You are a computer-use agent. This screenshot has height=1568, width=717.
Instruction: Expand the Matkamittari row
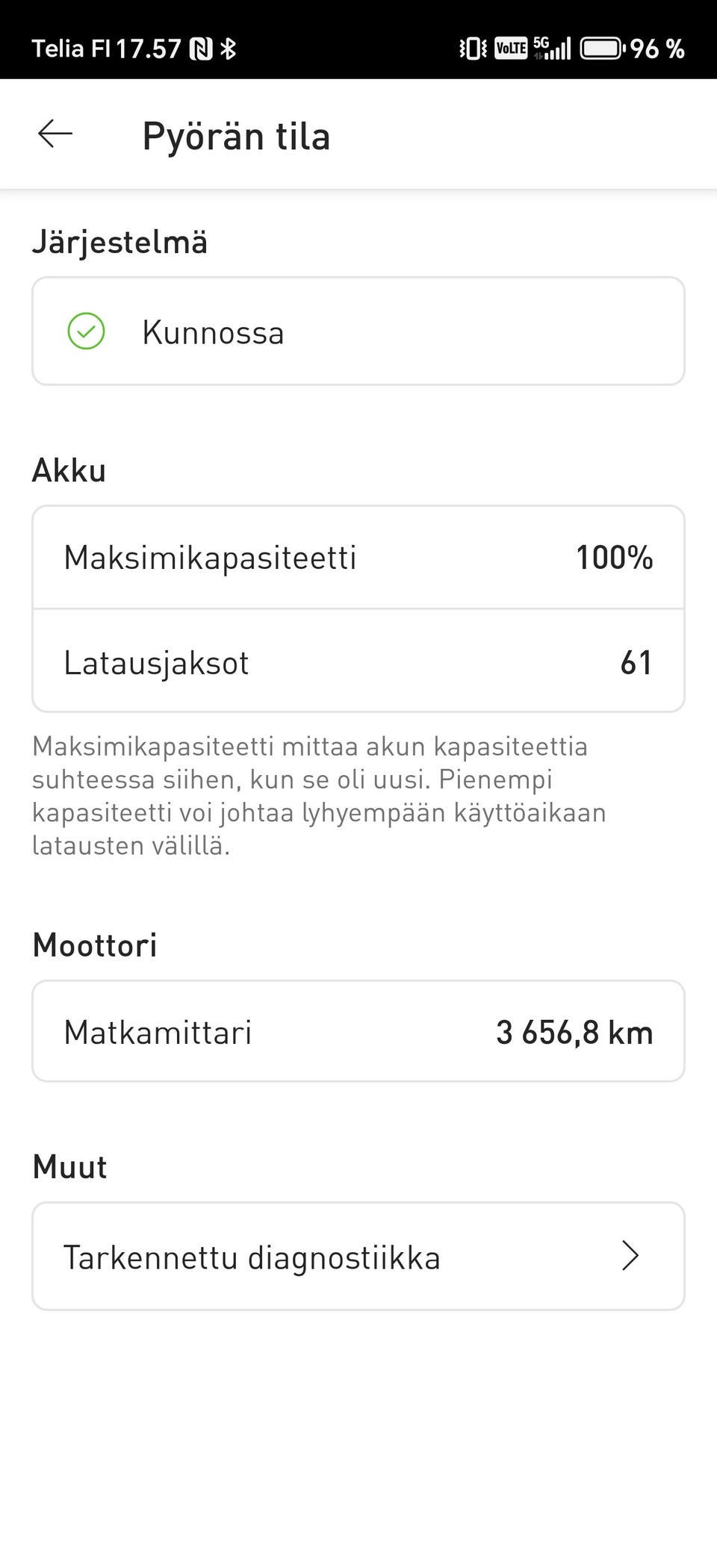[358, 1031]
